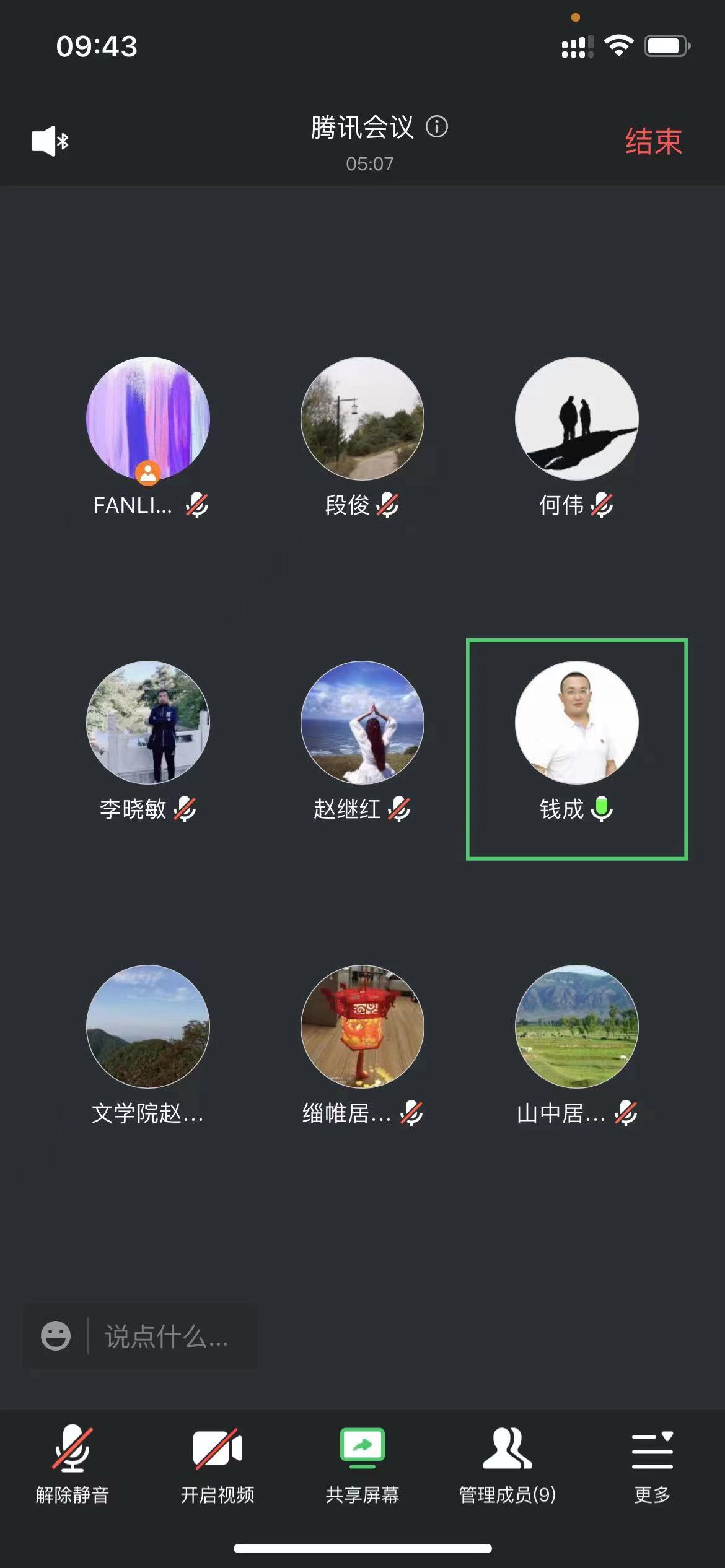Open the emoji picker in chat box
Screen dimensions: 725x1568
(x=56, y=1336)
